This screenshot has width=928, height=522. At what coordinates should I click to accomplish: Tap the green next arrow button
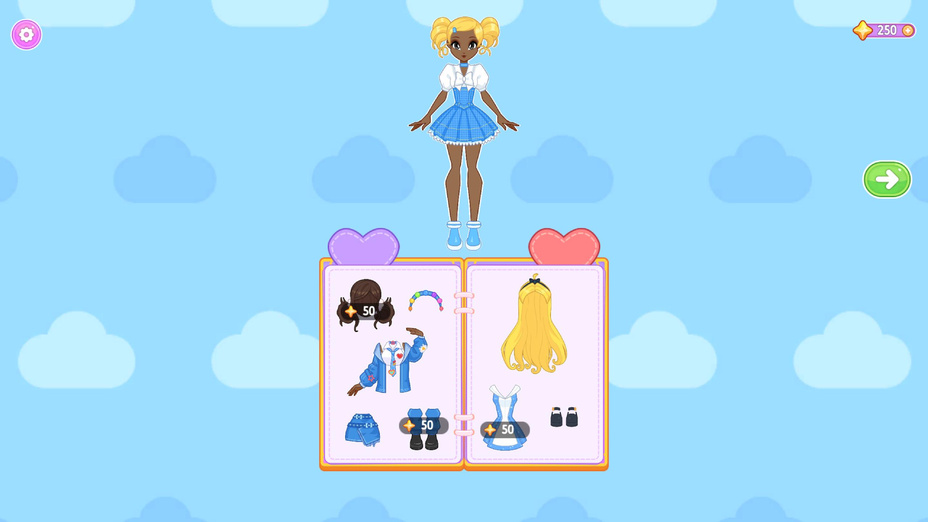coord(886,179)
